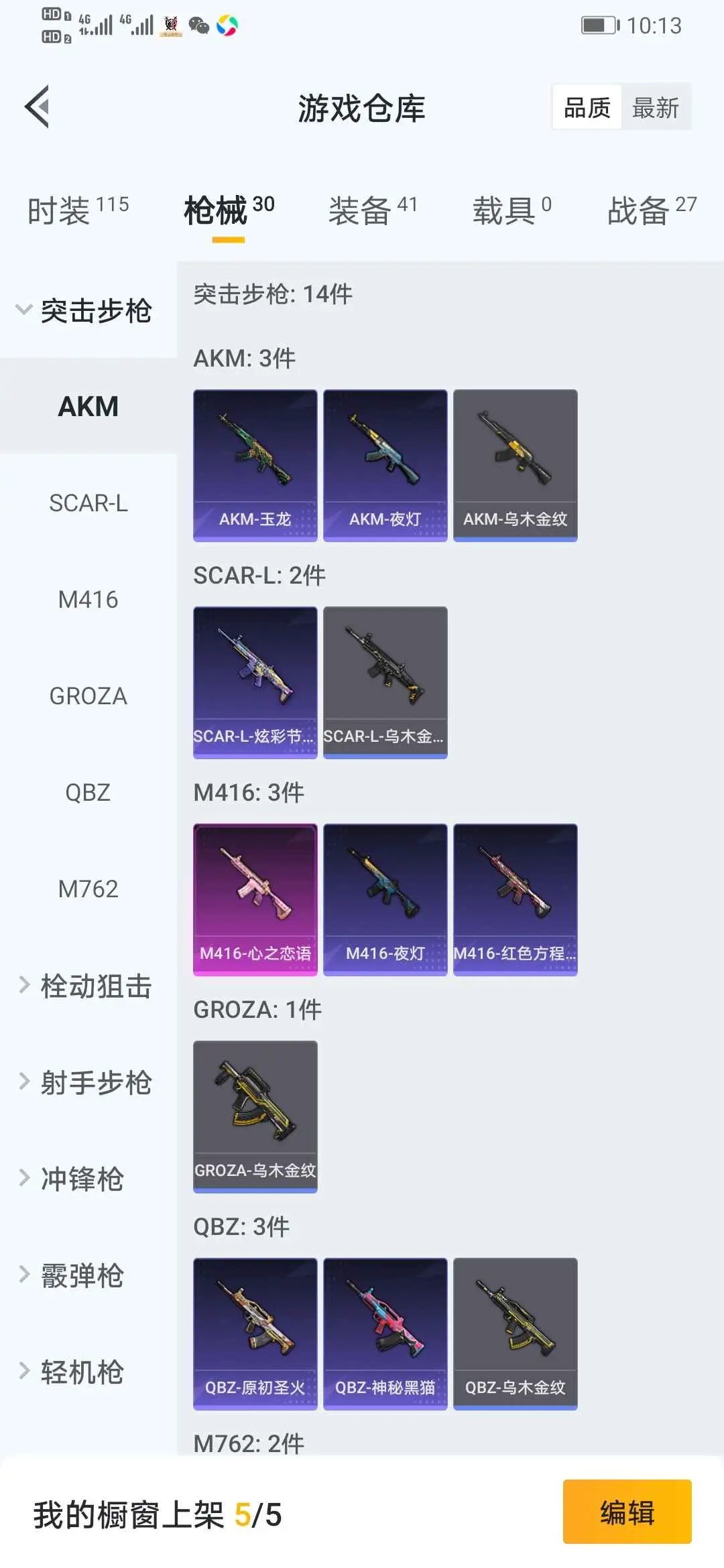Viewport: 724px width, 1568px height.
Task: Jump to M762 in the side list
Action: [88, 889]
